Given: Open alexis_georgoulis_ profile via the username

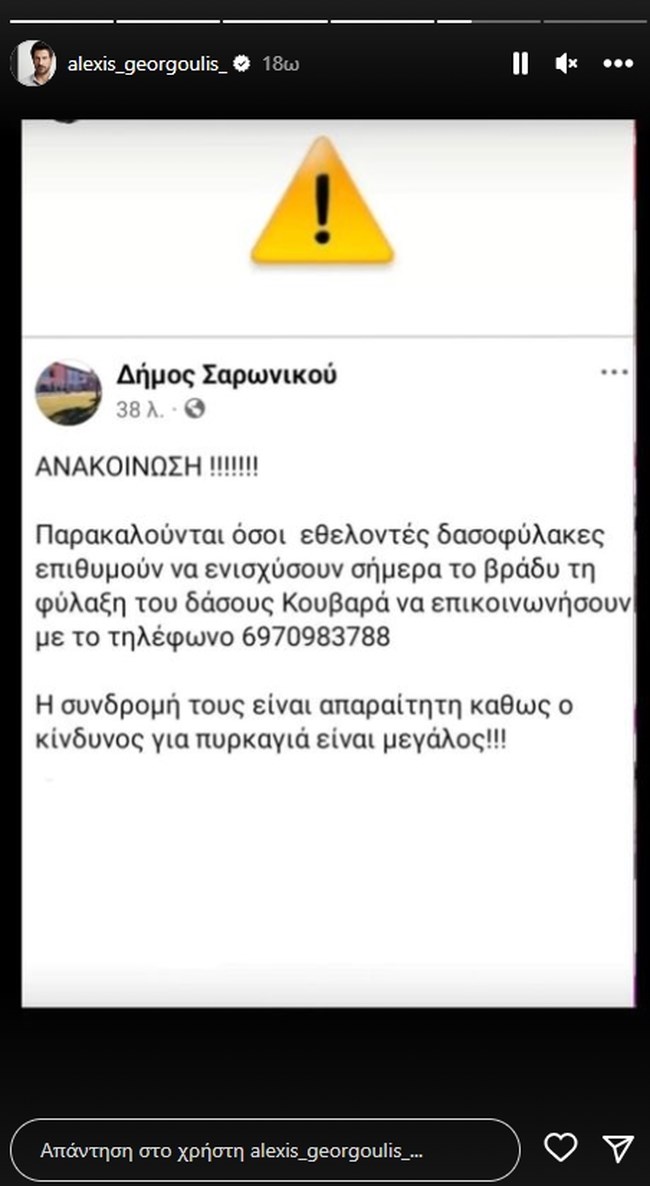Looking at the screenshot, I should 146,64.
